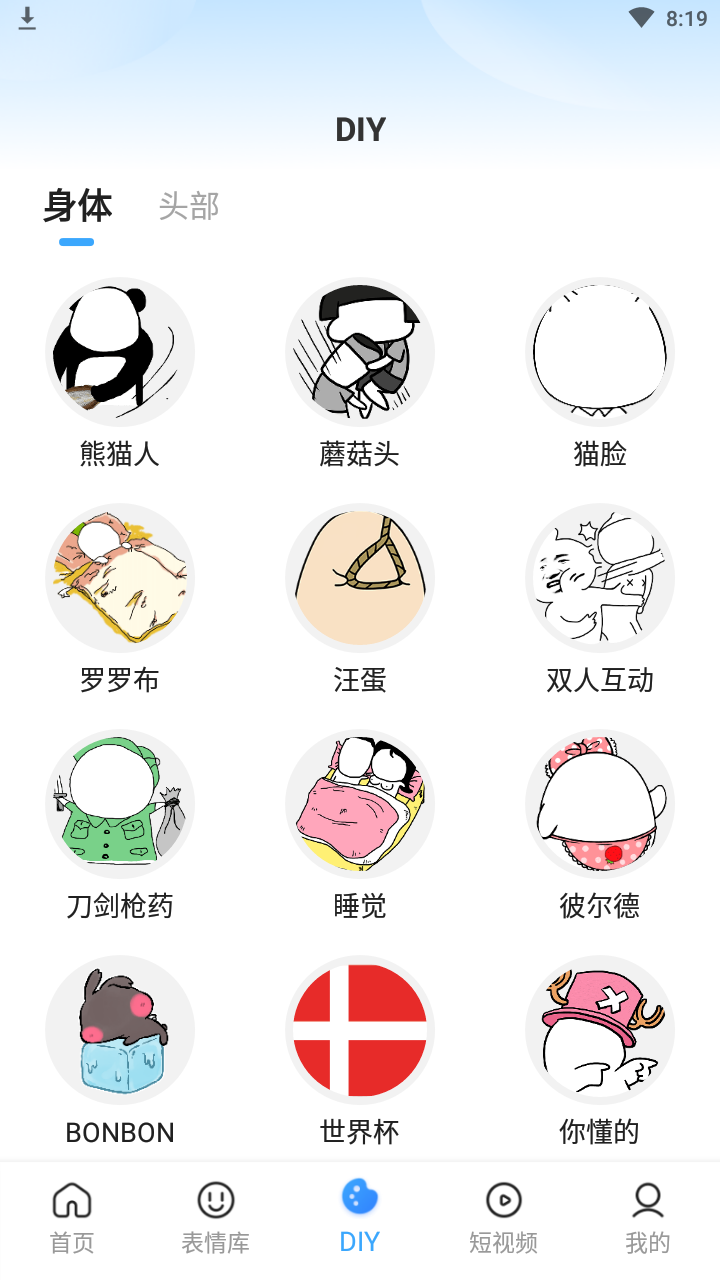Viewport: 720px width, 1280px height.
Task: Select the 罗罗布 template label text
Action: [120, 680]
